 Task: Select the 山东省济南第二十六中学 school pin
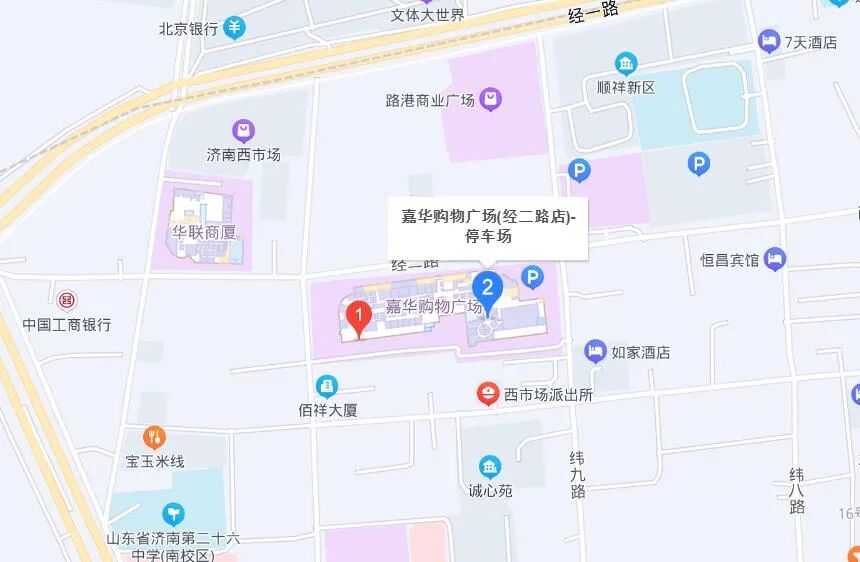coord(173,514)
